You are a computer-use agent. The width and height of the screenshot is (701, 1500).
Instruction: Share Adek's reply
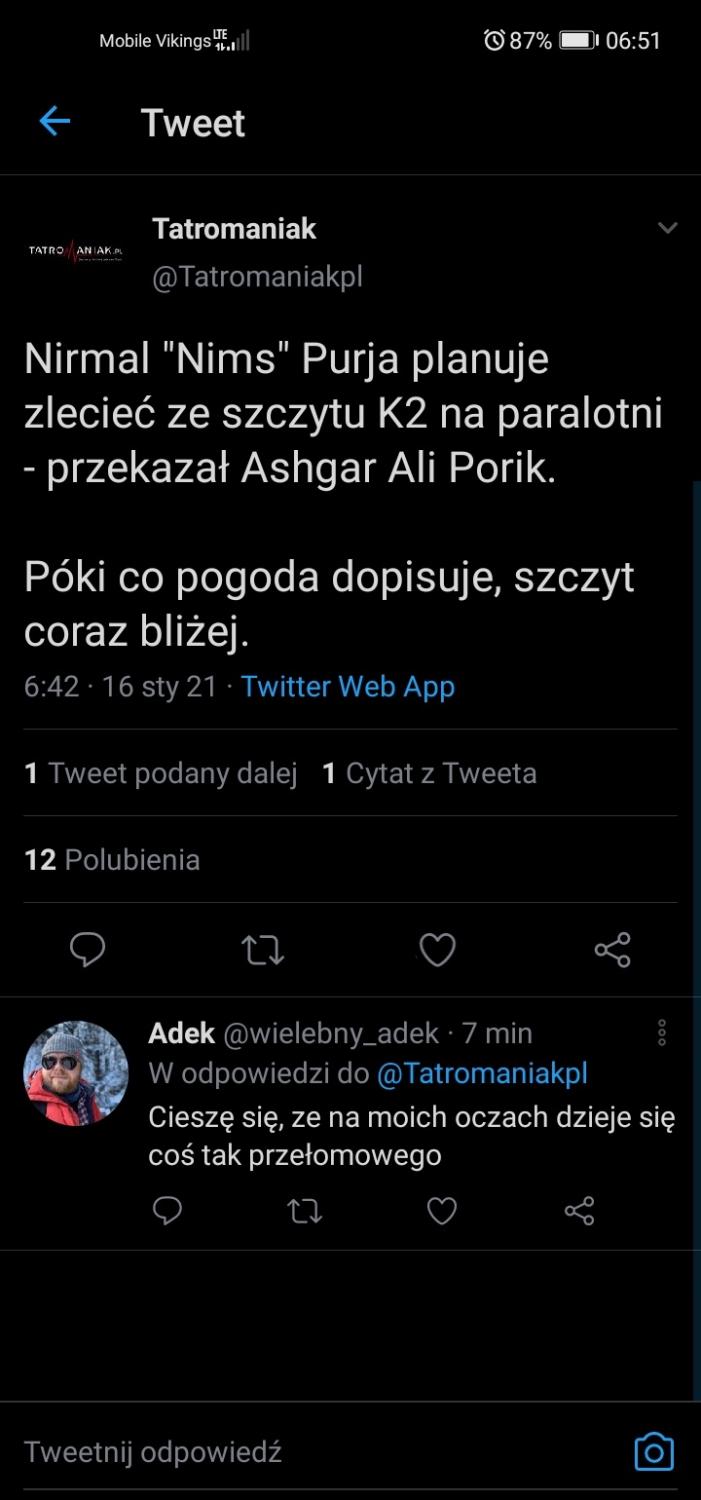579,1211
